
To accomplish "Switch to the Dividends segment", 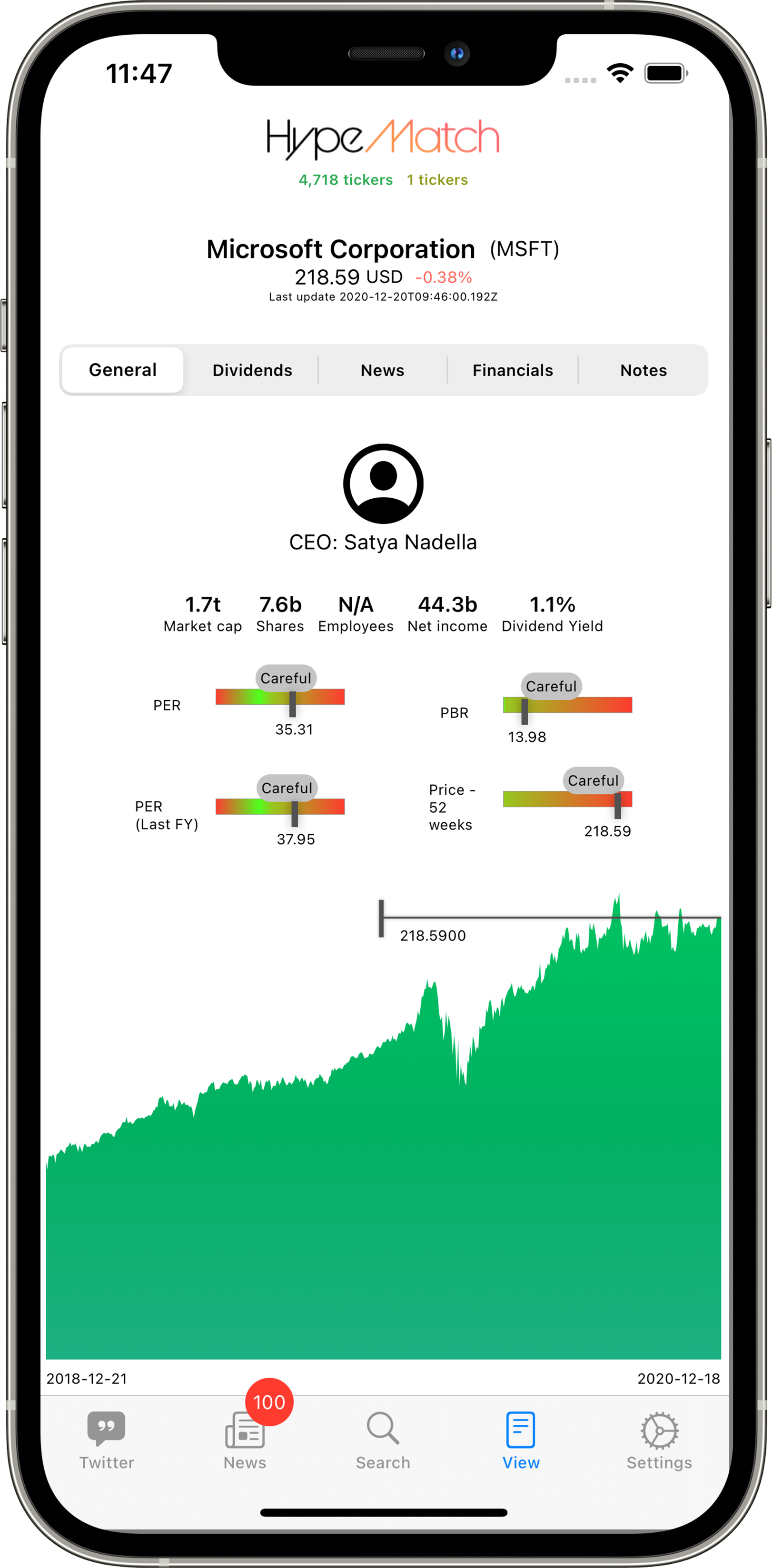I will [x=252, y=370].
